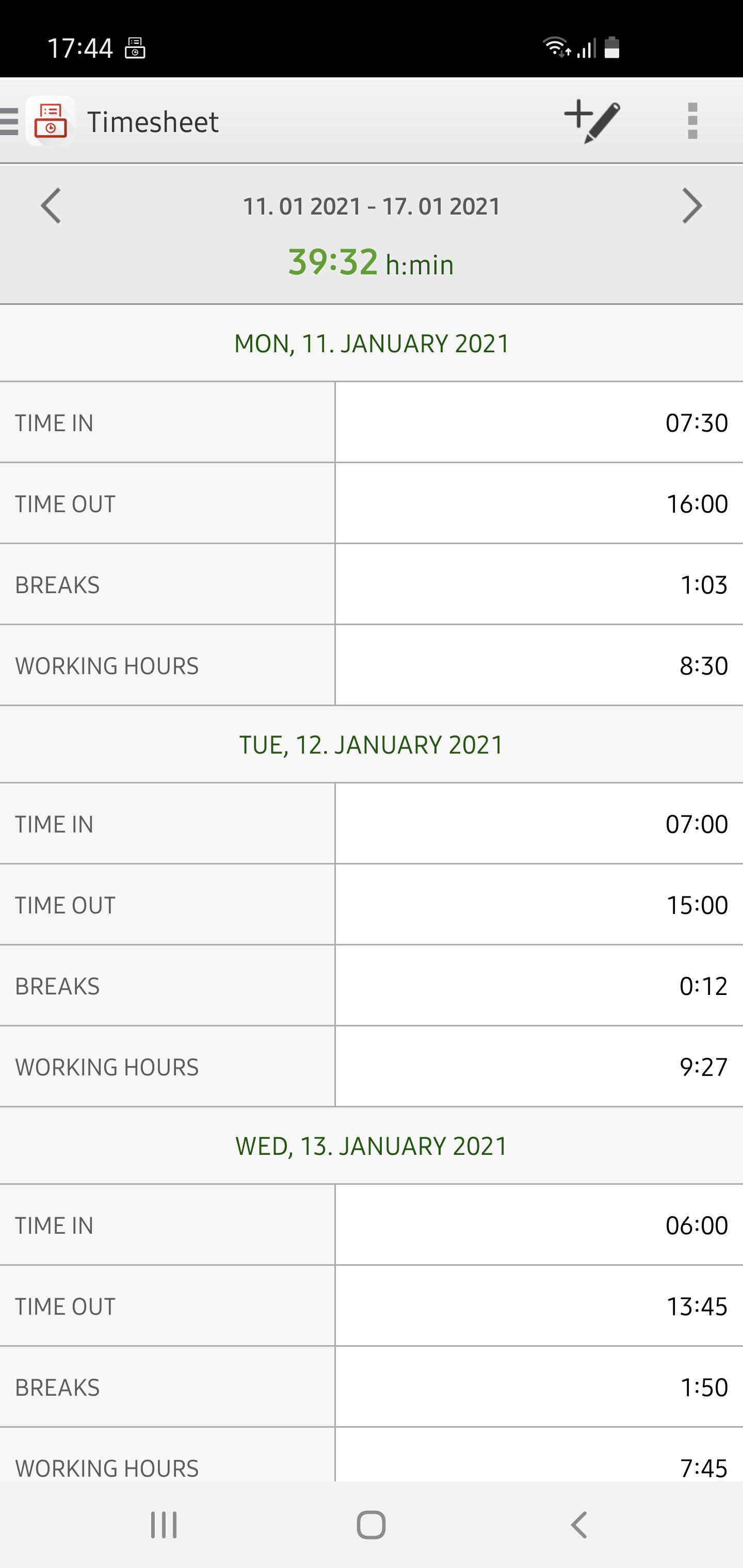Go to the home screen
Screen dimensions: 743x1568
pos(371,1525)
